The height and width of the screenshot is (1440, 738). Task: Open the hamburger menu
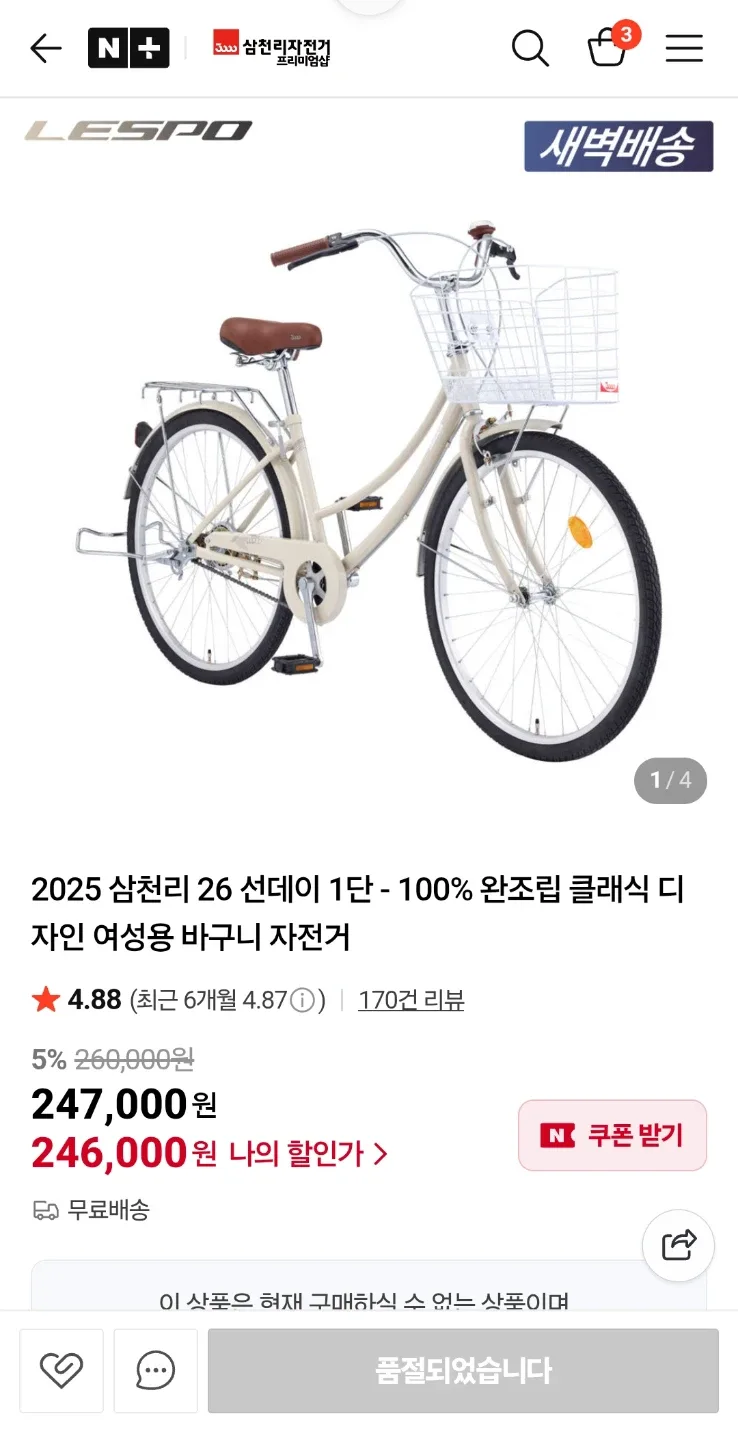coord(684,48)
